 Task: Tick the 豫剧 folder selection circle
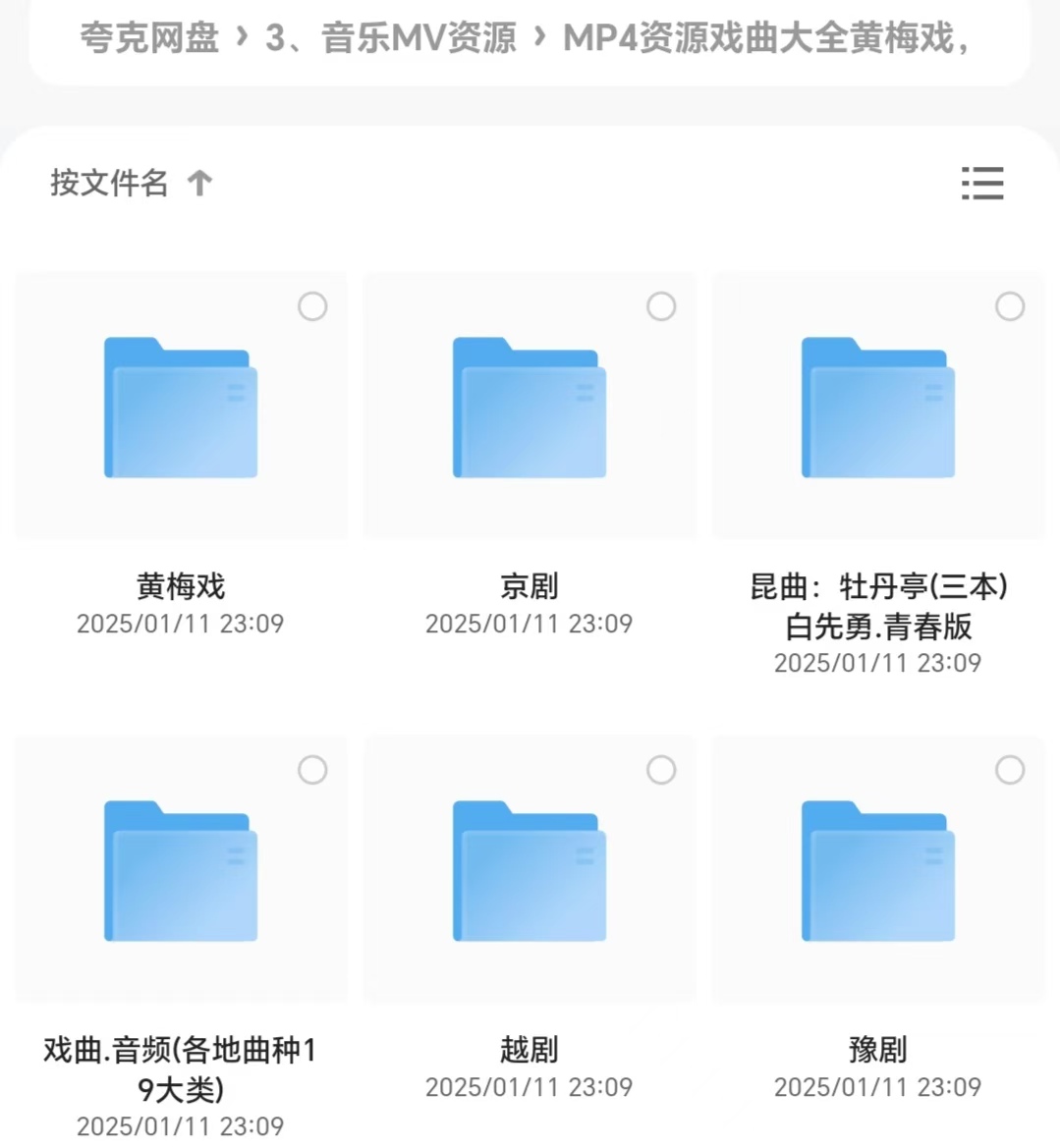click(x=1010, y=771)
